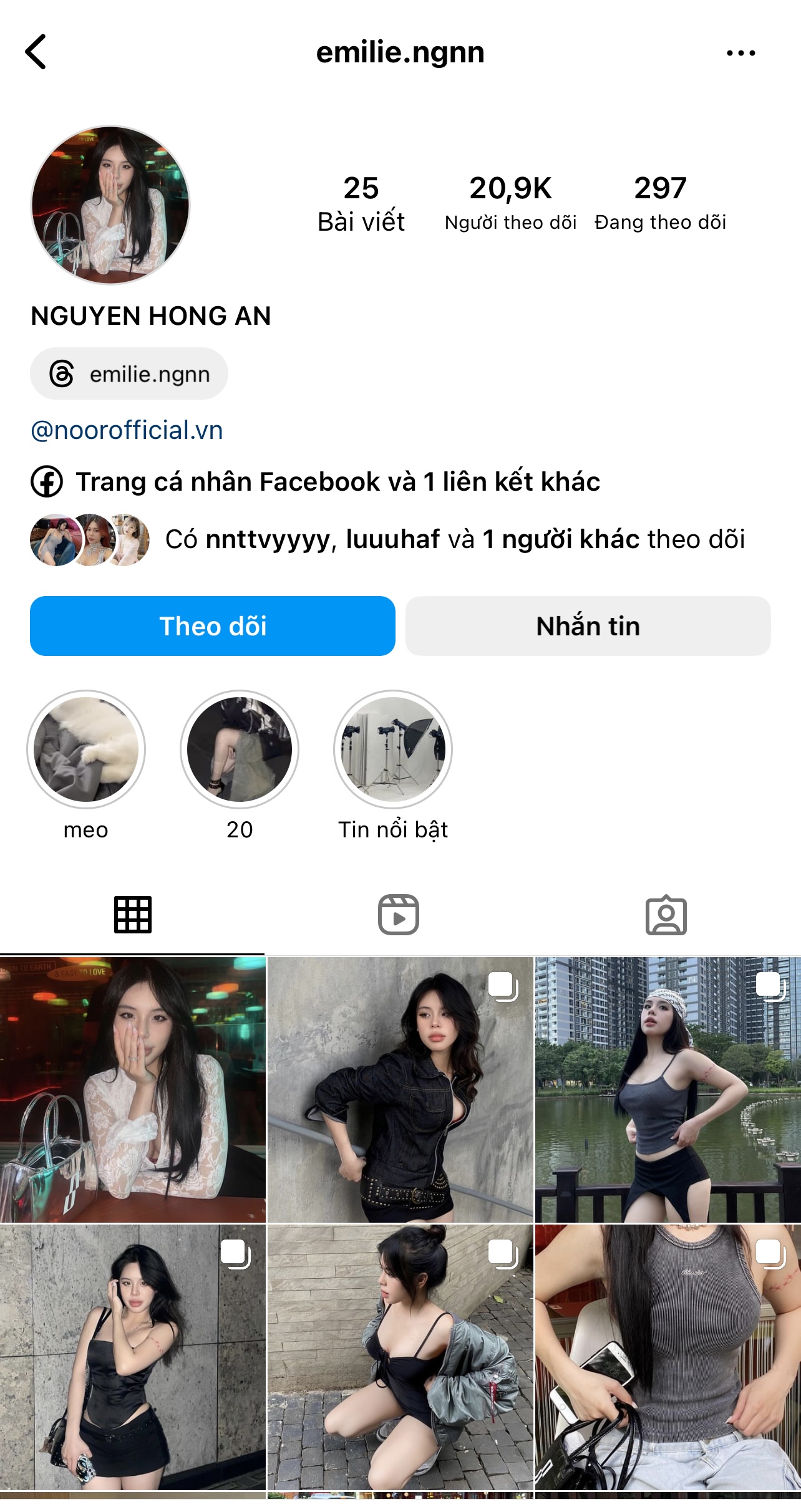The width and height of the screenshot is (801, 1512).
Task: Follow this account with Theo dõi
Action: 213,626
